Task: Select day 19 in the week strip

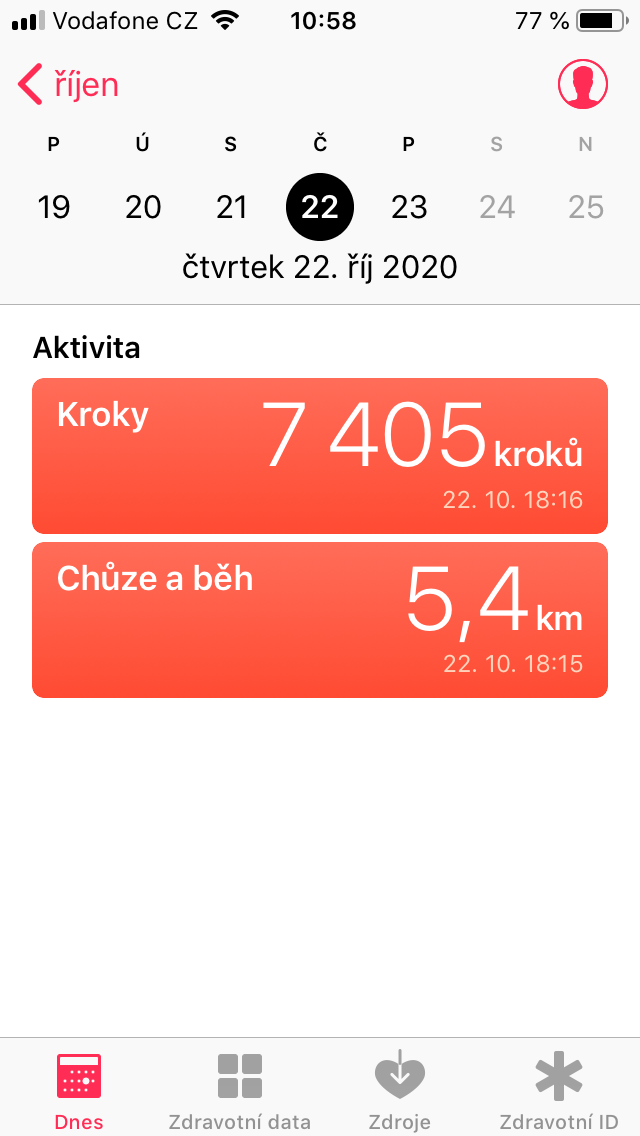Action: point(54,207)
